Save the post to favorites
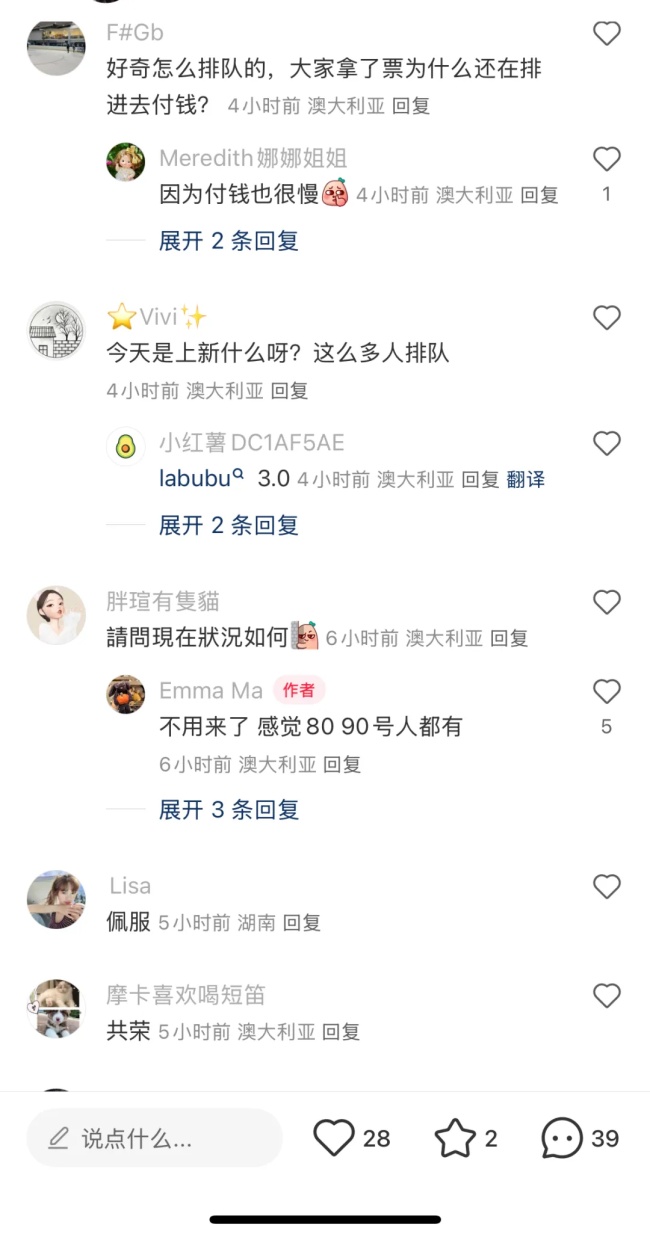The height and width of the screenshot is (1237, 650). tap(455, 1138)
